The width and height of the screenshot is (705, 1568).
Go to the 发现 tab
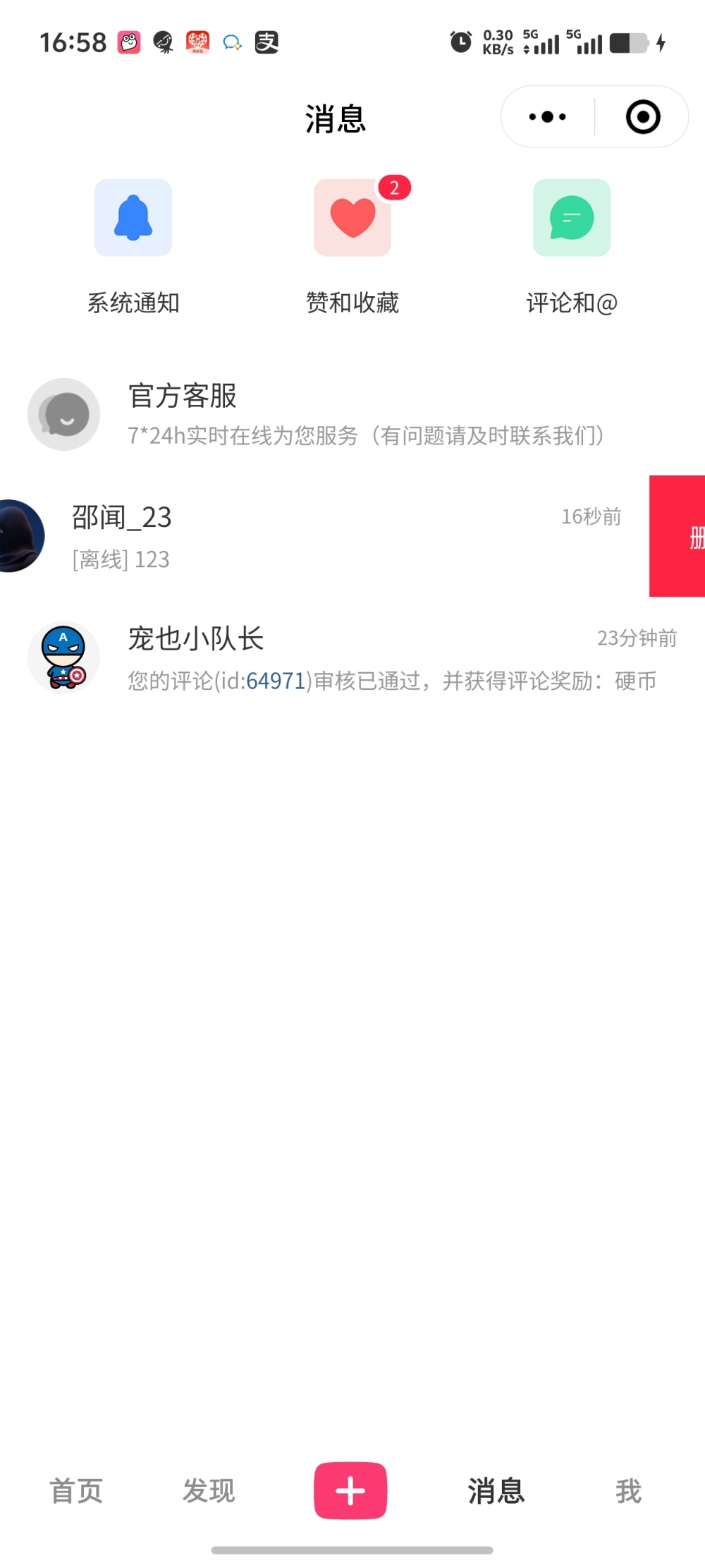click(x=209, y=1491)
